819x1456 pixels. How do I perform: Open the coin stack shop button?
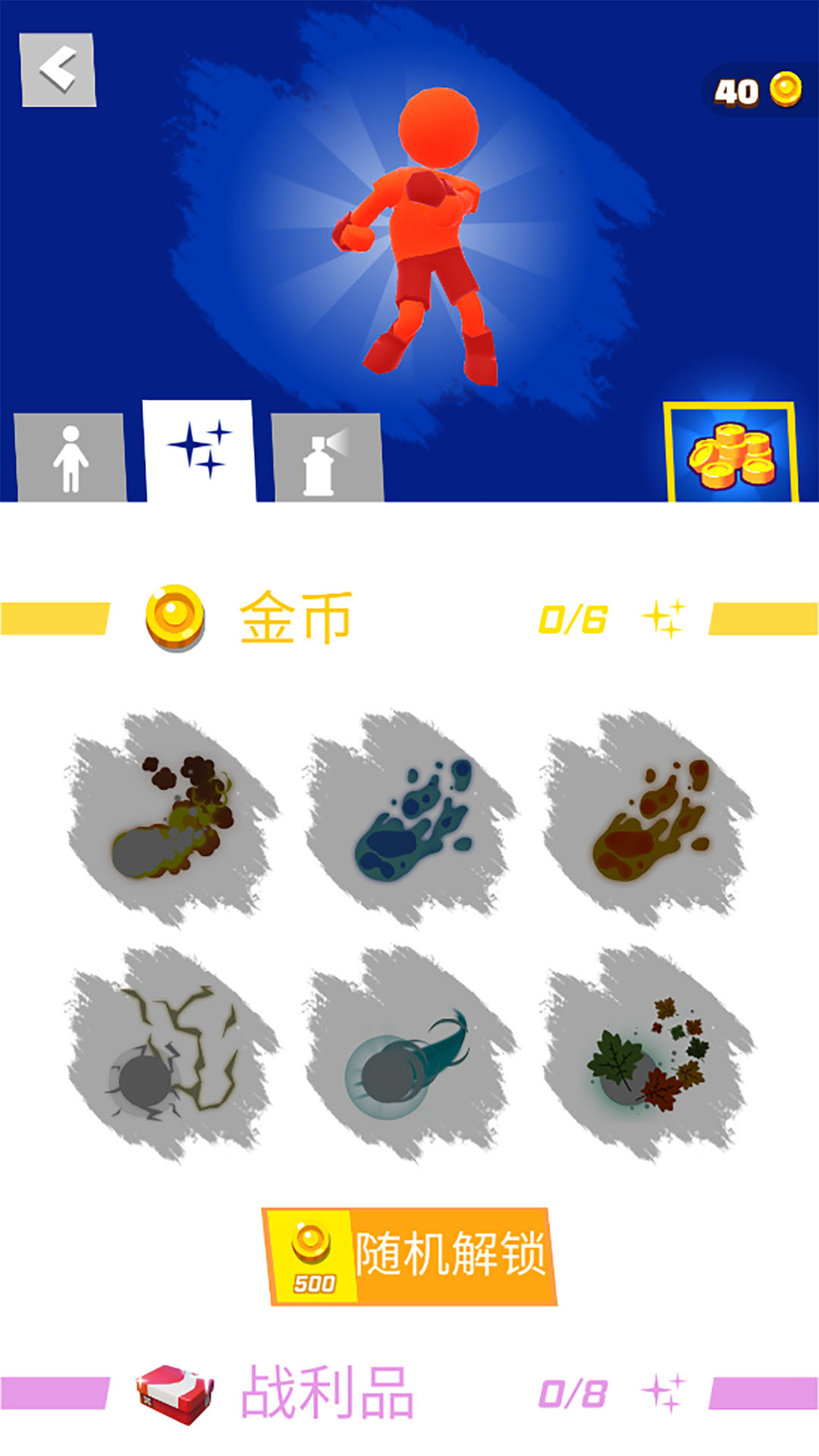(731, 453)
